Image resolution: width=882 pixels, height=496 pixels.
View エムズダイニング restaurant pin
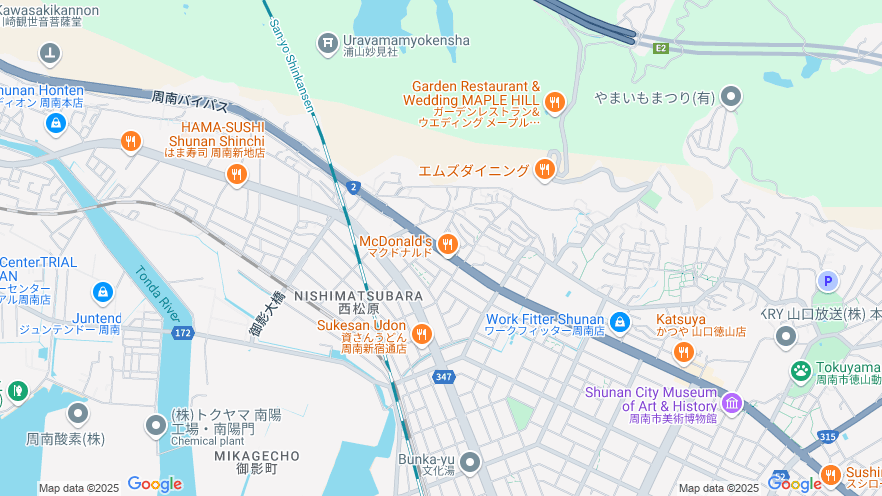(x=544, y=169)
